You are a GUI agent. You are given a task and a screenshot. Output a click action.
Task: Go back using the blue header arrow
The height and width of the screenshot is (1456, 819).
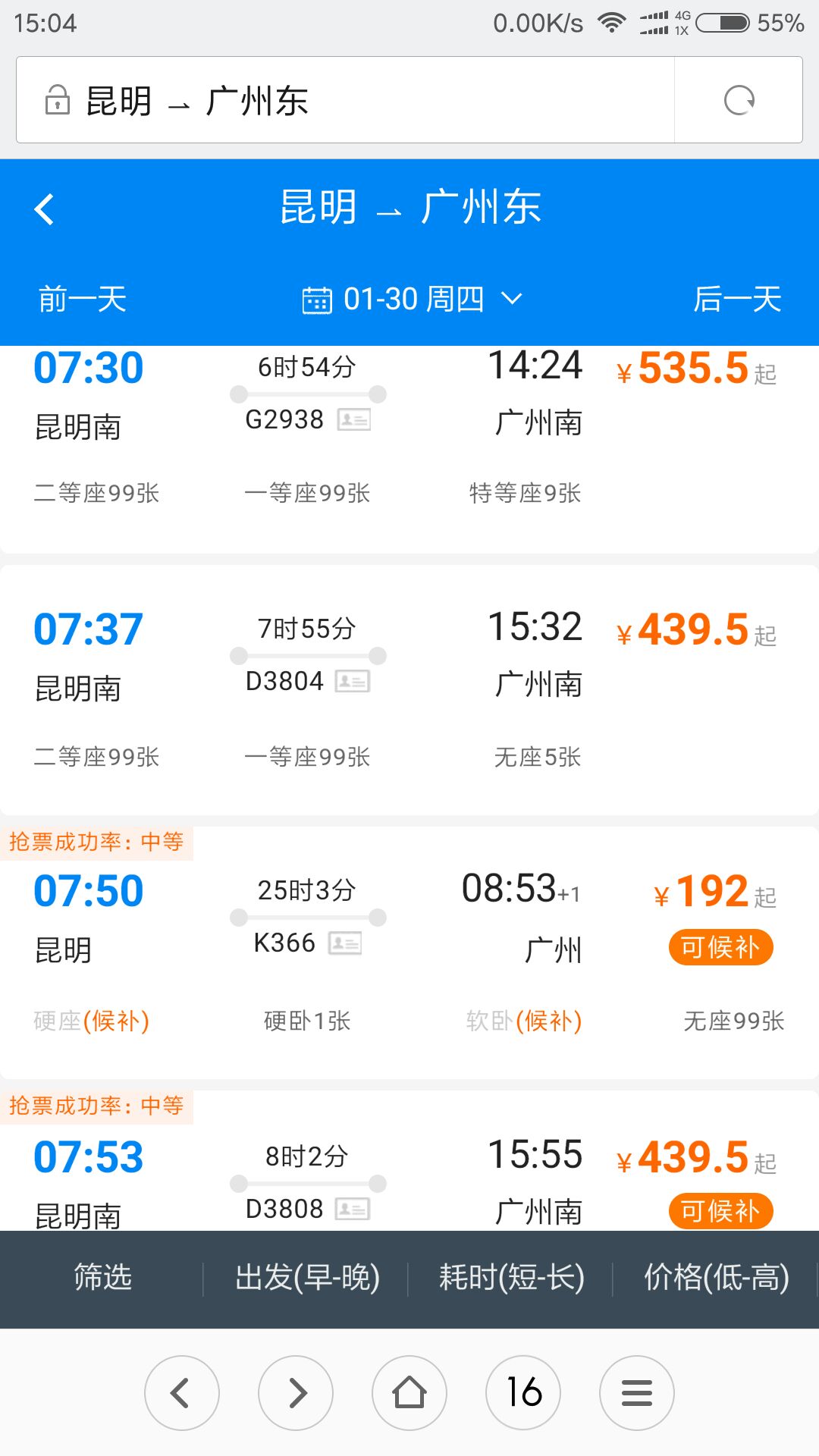(44, 209)
